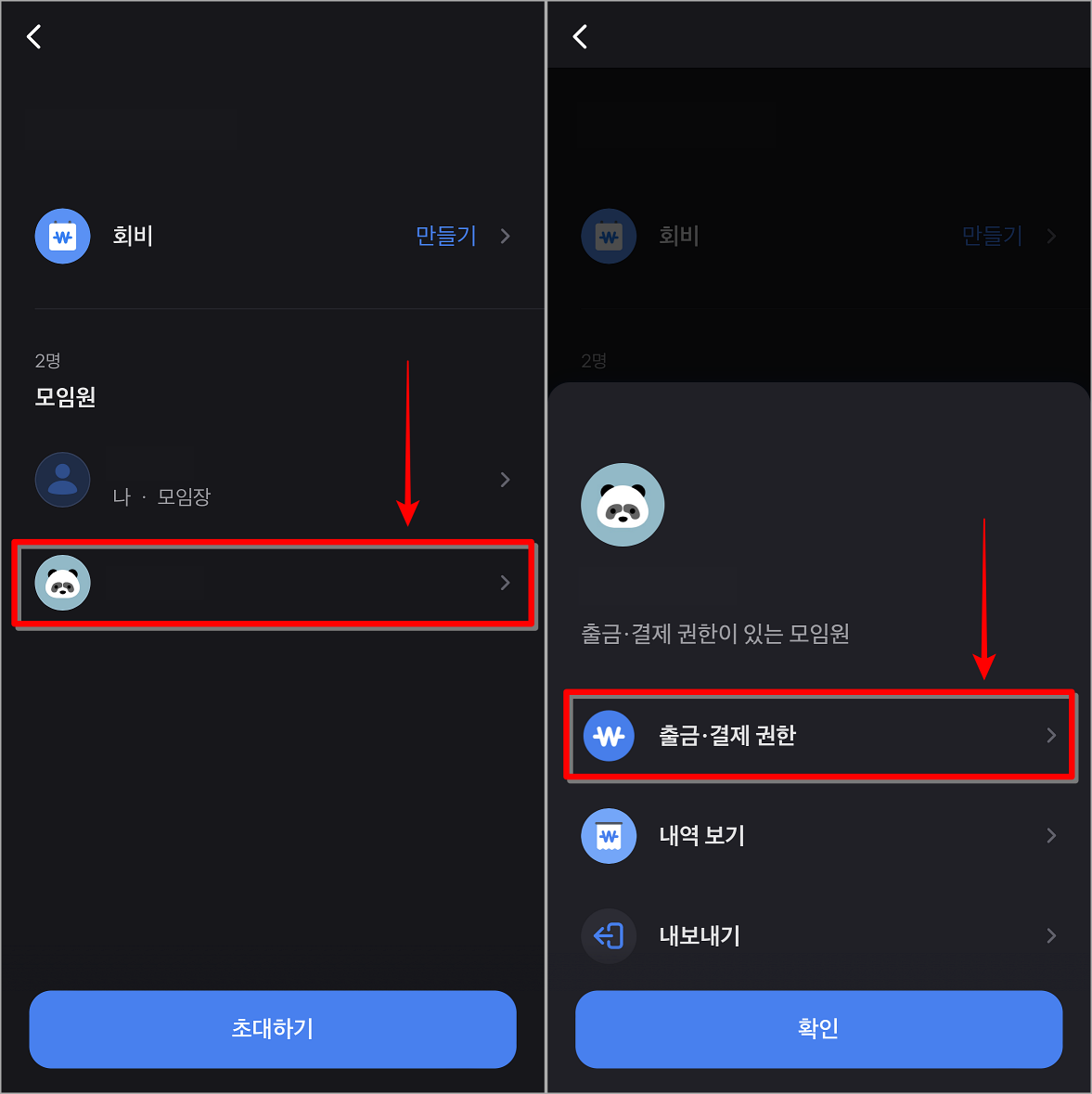1092x1094 pixels.
Task: Confirm with the 확인 button
Action: (818, 1028)
